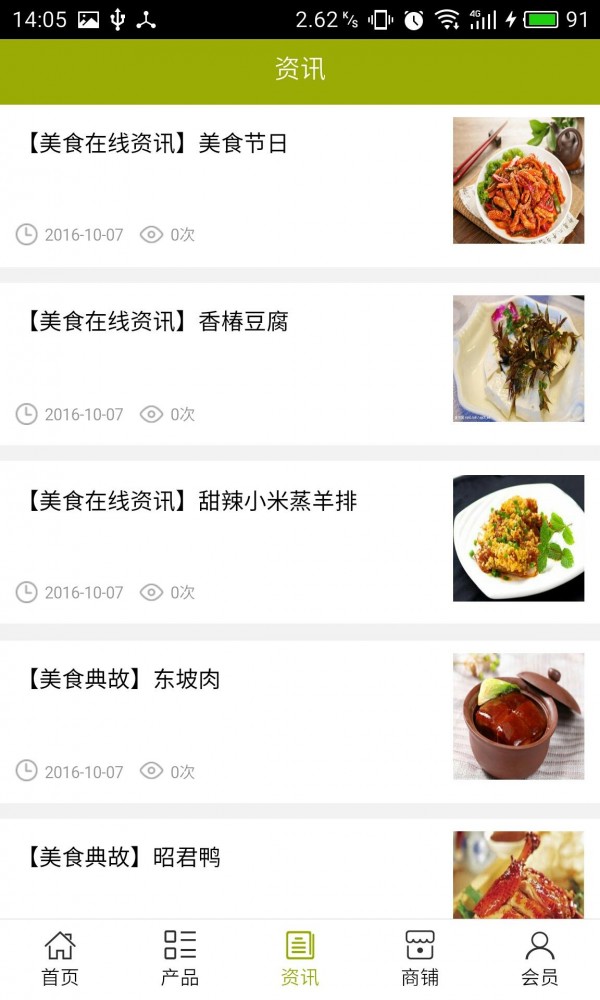Go to the 首页 home tab
The image size is (600, 1000).
[x=60, y=959]
